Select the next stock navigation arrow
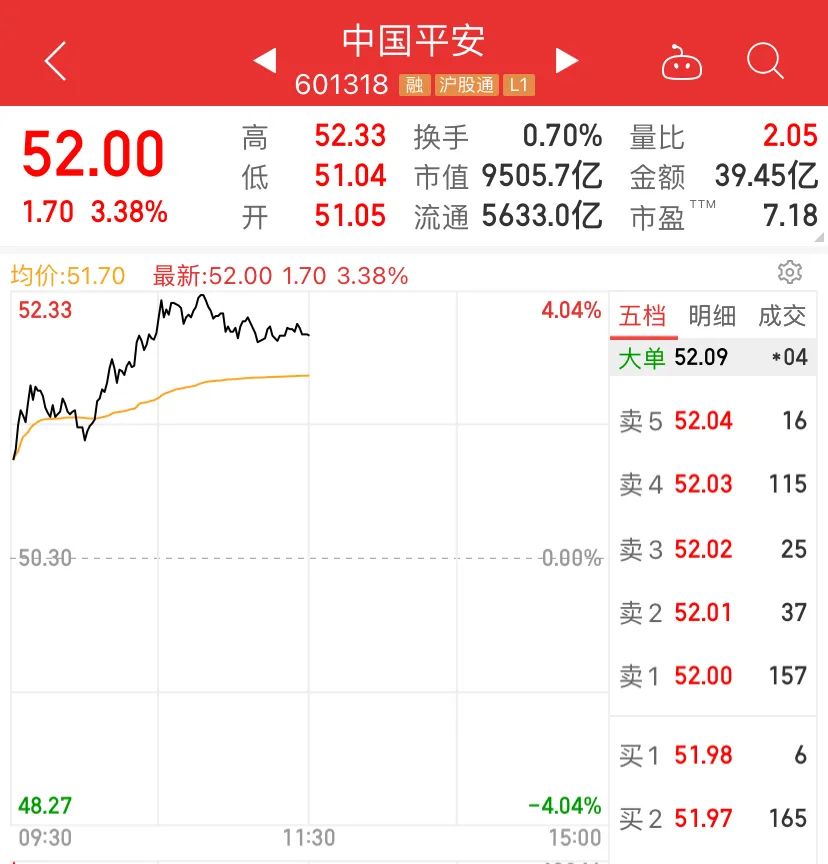Screen dimensions: 828x864 566,60
